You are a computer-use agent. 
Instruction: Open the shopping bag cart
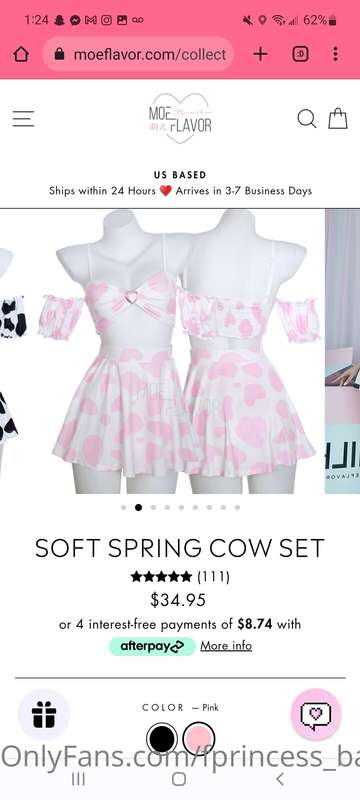point(338,119)
